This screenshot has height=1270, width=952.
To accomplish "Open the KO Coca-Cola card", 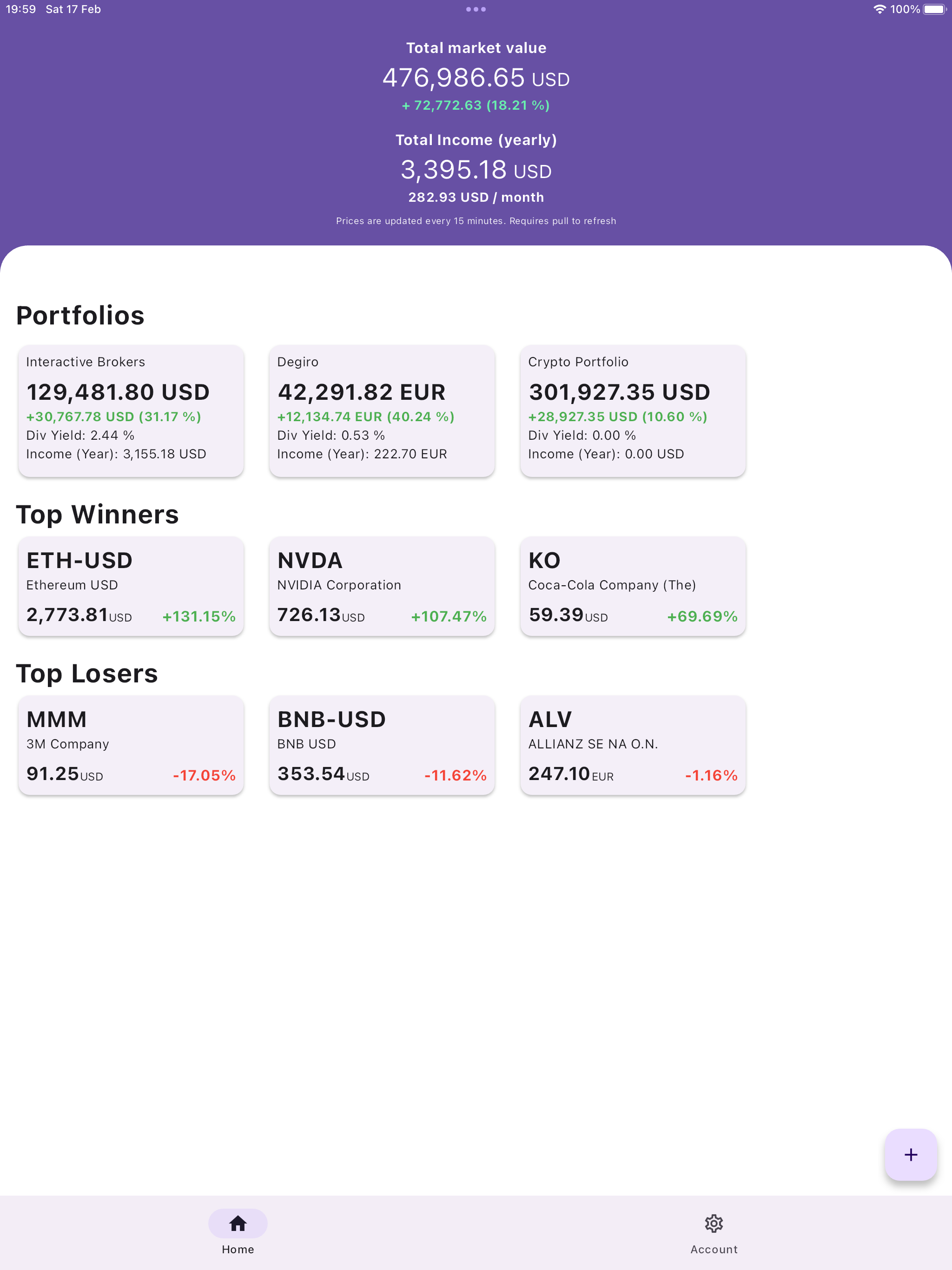I will 633,586.
